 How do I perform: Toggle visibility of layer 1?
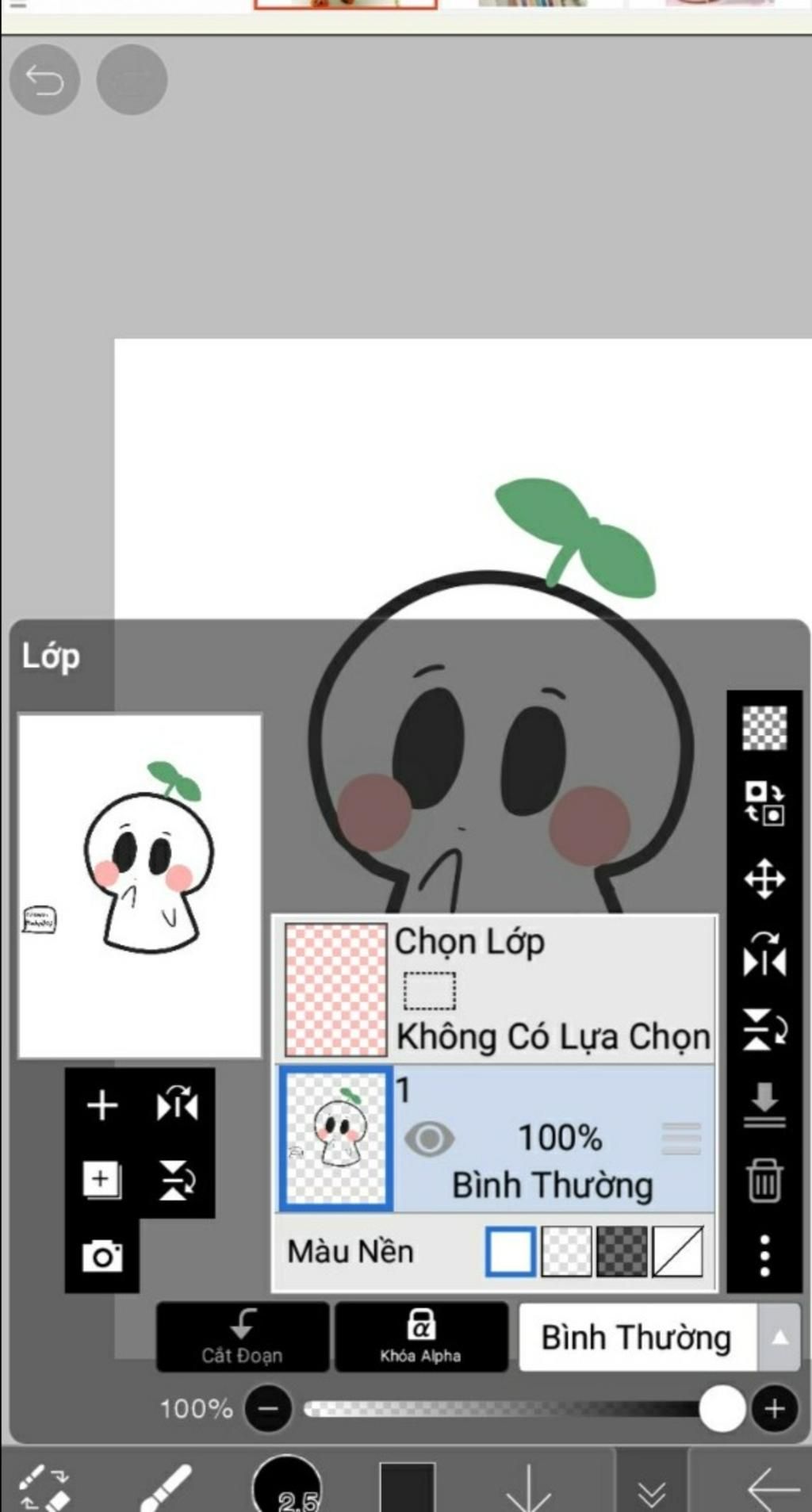pyautogui.click(x=429, y=1139)
